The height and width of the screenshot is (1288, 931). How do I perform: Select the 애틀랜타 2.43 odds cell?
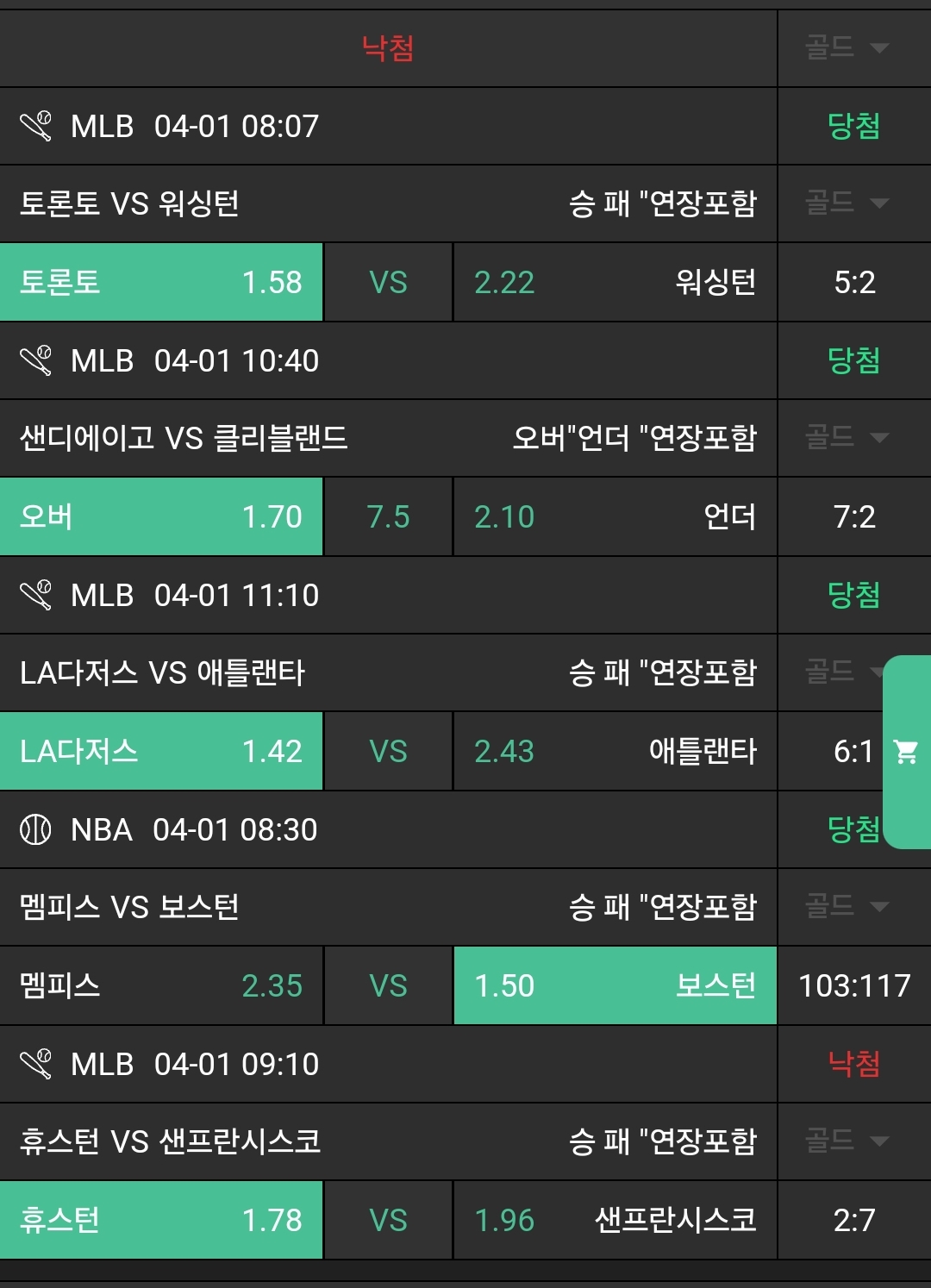click(615, 751)
